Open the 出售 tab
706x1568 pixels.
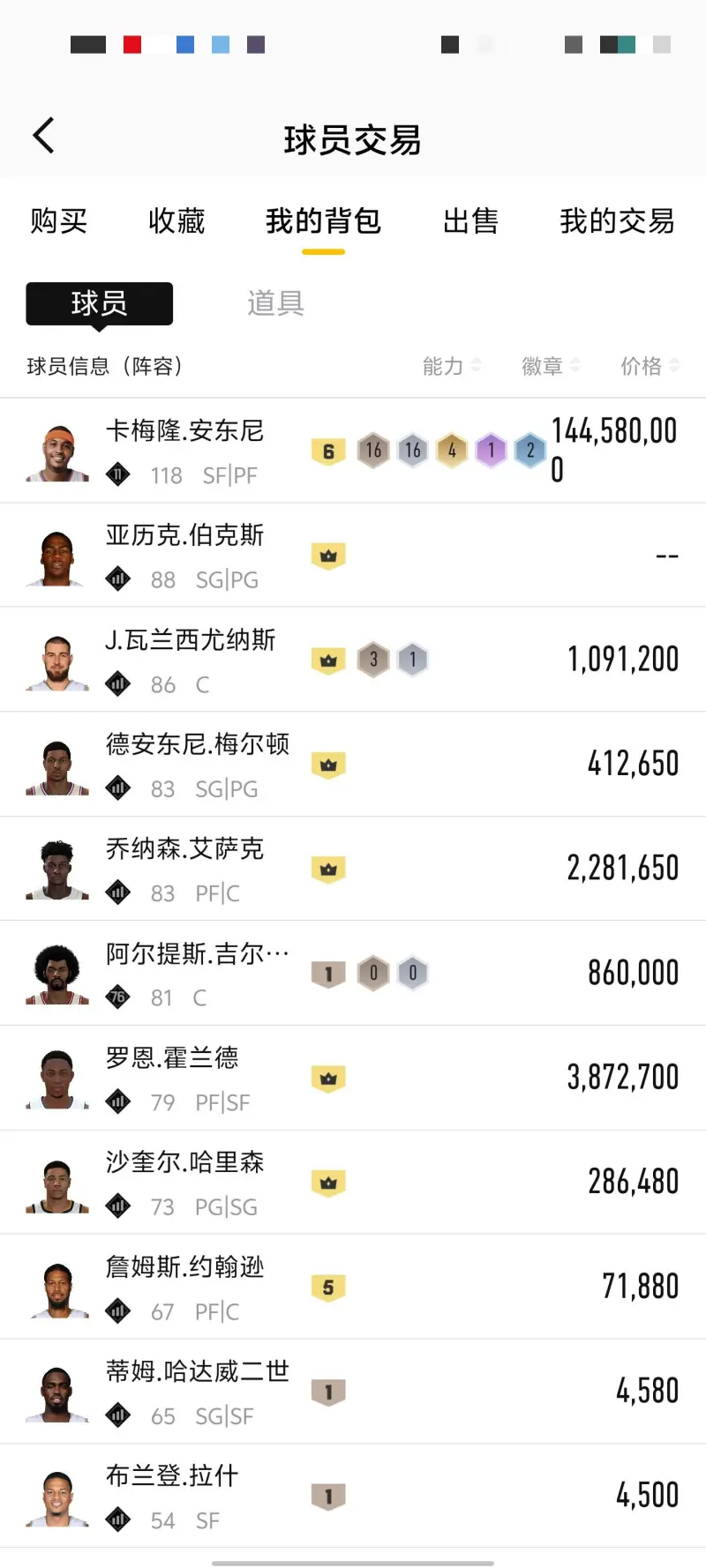coord(470,221)
